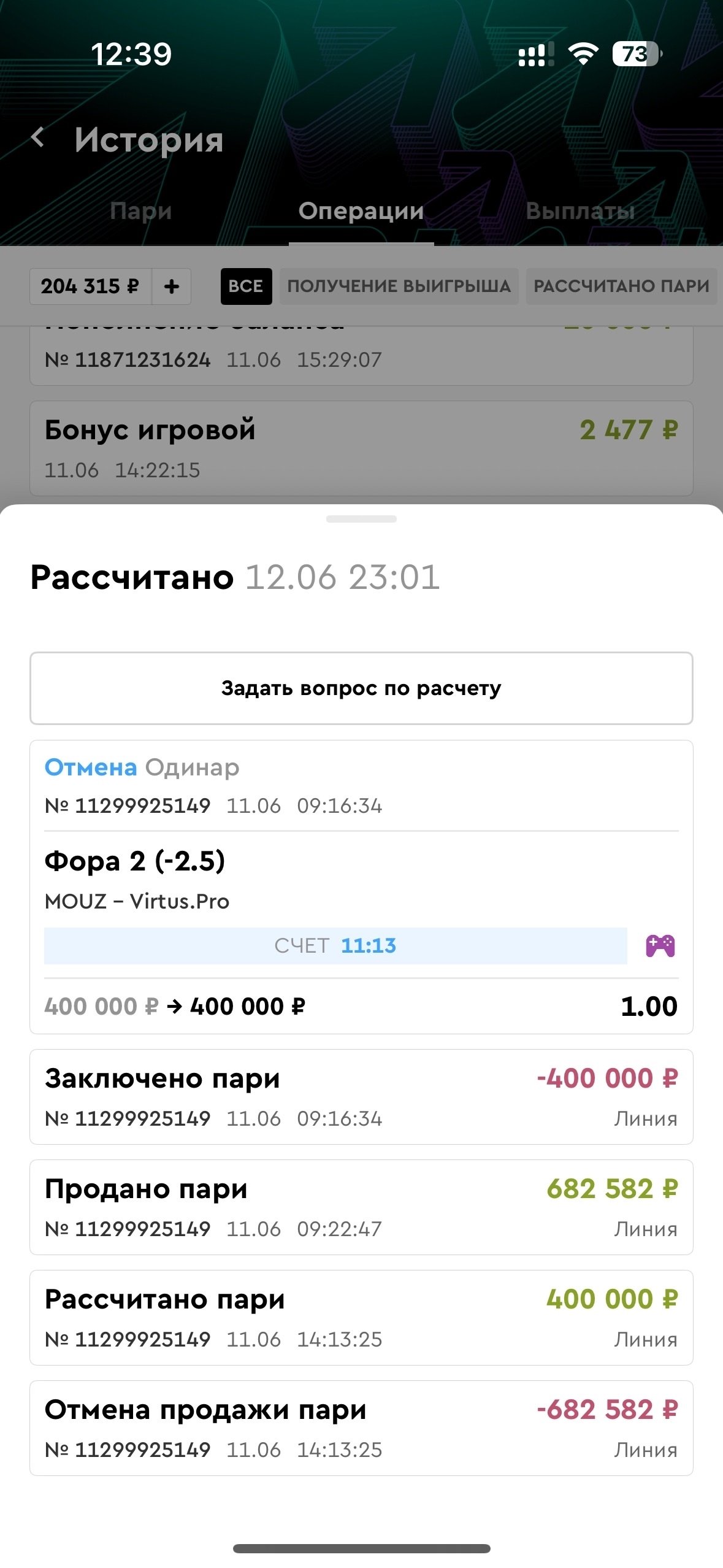The width and height of the screenshot is (723, 1568).
Task: Open the MOUZ – Virtus.Pro bet card
Action: click(x=361, y=886)
